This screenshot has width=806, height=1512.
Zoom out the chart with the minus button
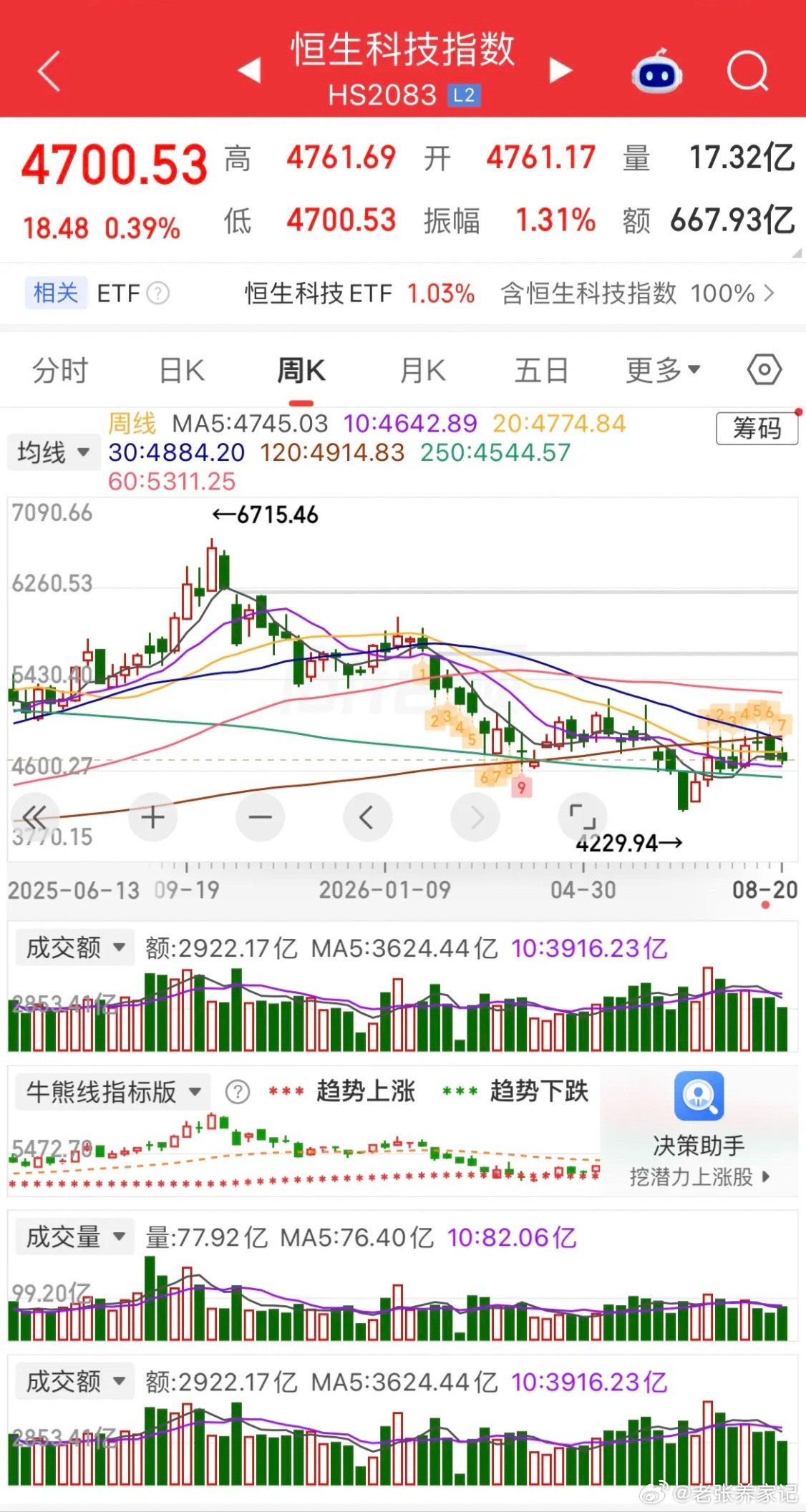coord(260,816)
